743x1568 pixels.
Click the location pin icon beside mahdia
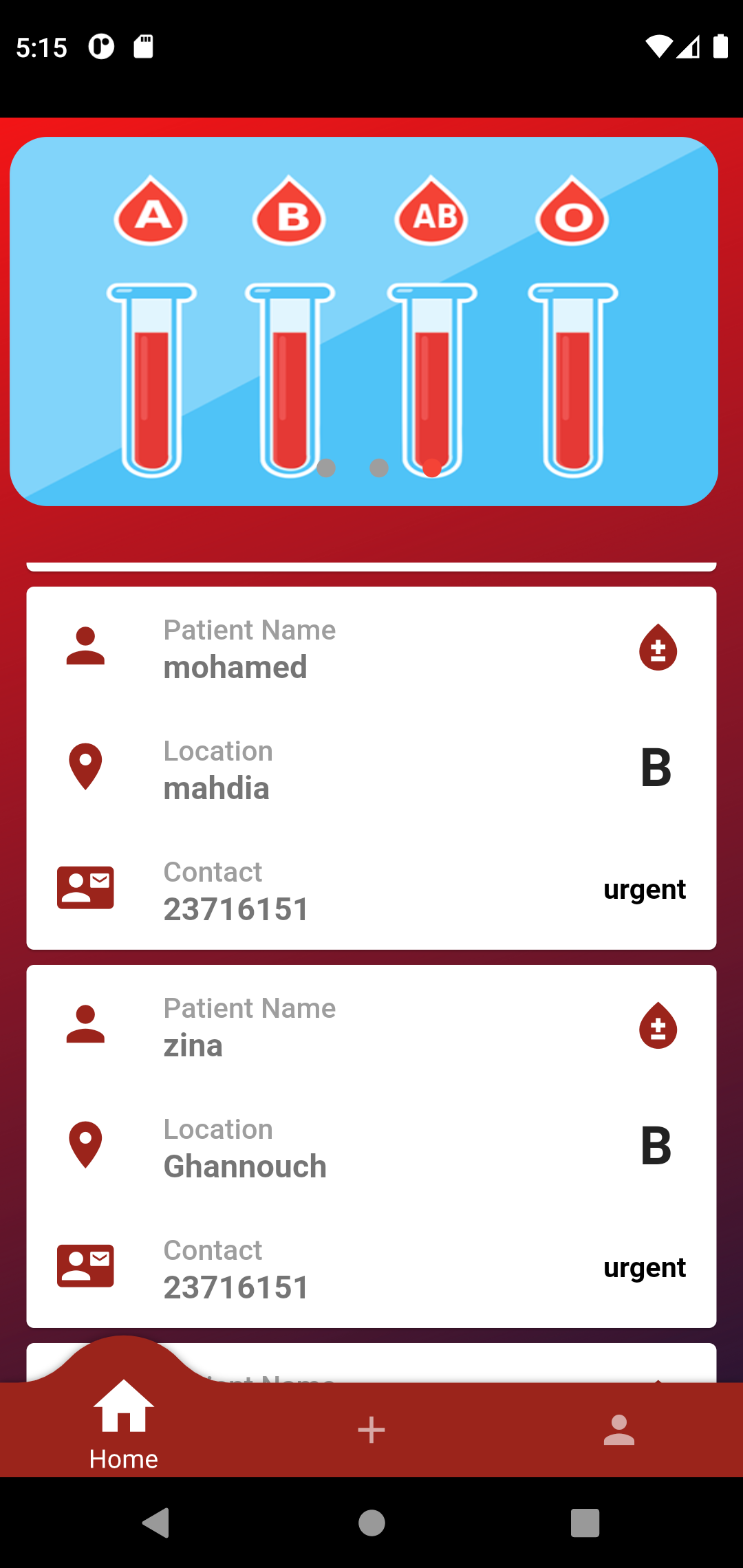[x=85, y=766]
